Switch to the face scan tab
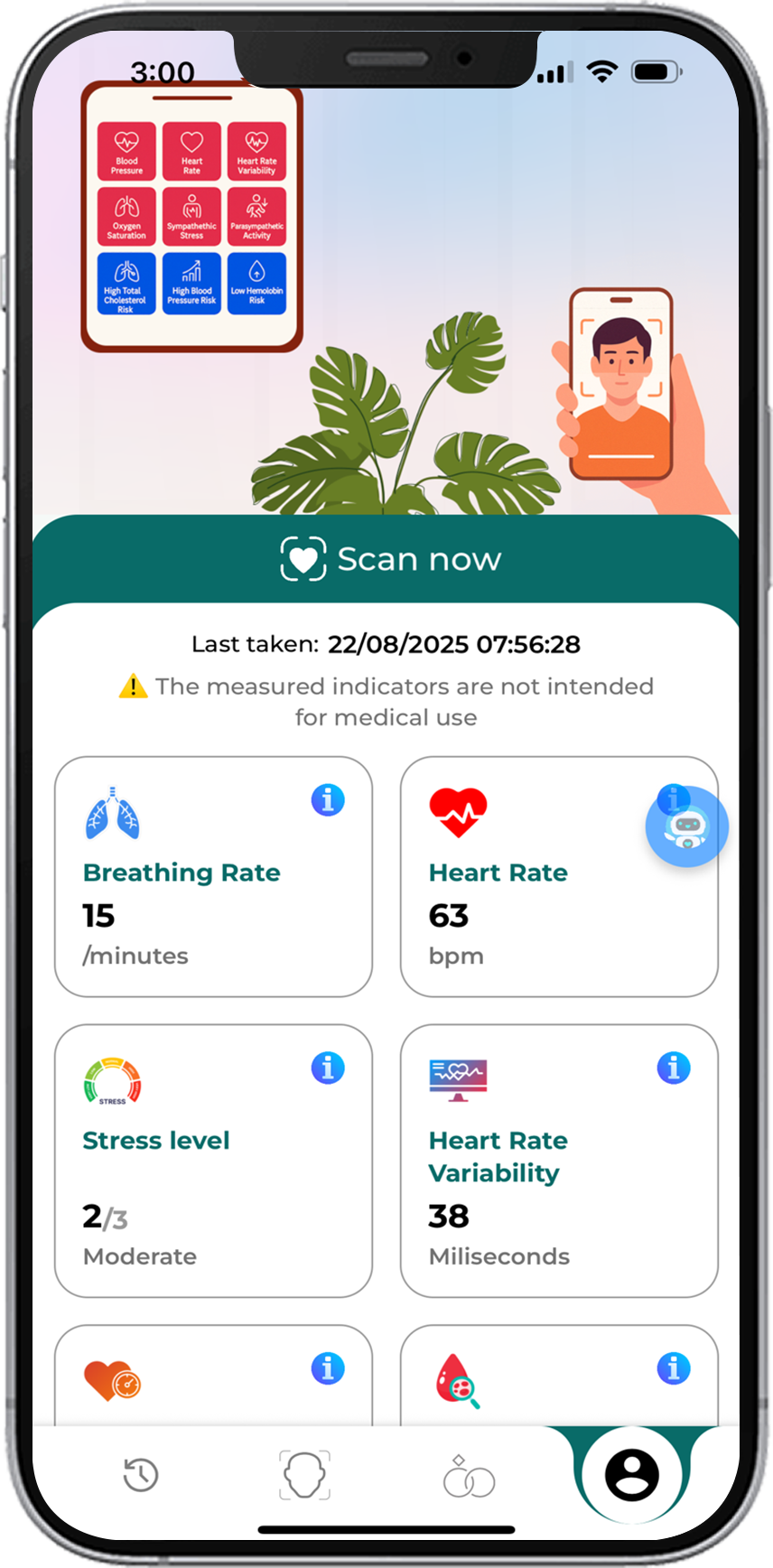773x1568 pixels. point(304,1476)
